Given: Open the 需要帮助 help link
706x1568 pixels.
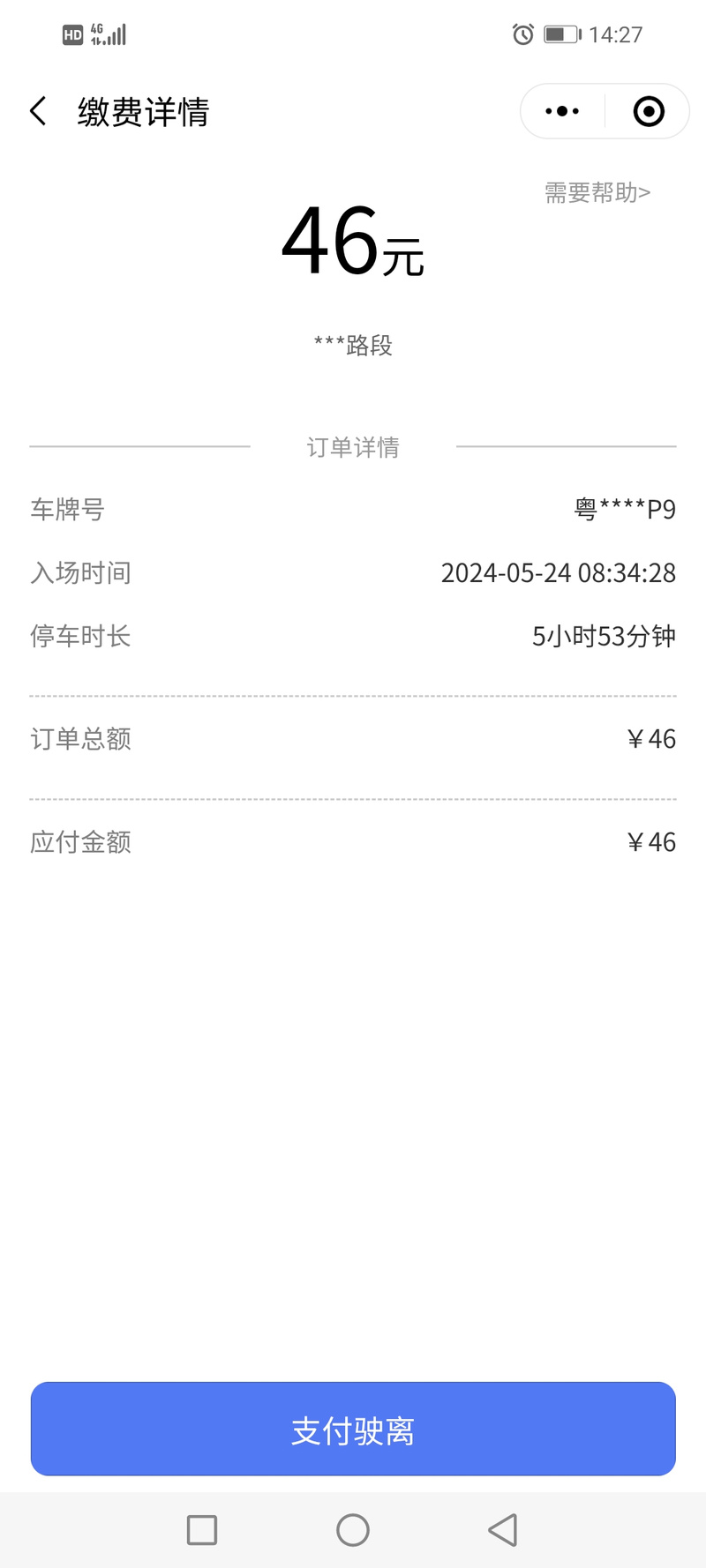Looking at the screenshot, I should [597, 192].
